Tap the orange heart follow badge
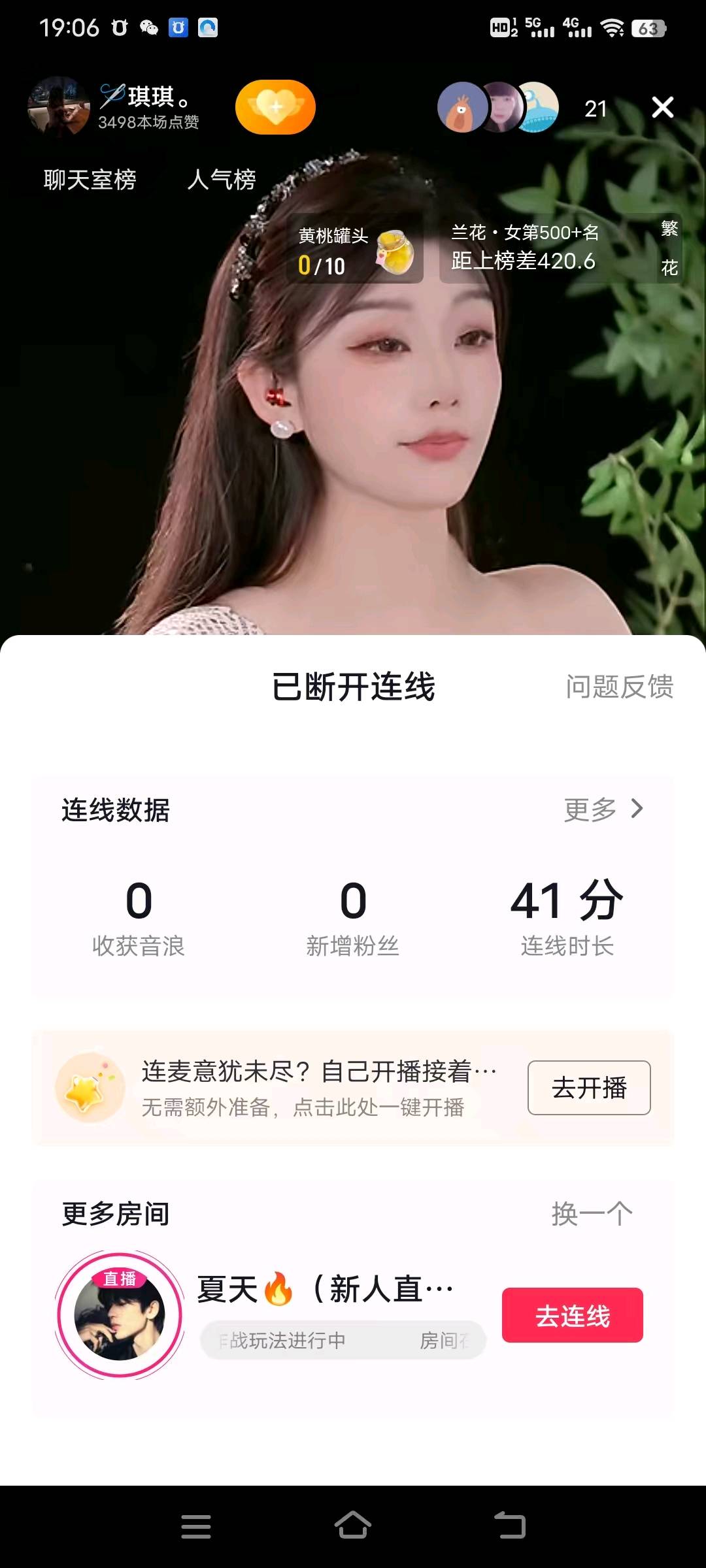 point(275,106)
